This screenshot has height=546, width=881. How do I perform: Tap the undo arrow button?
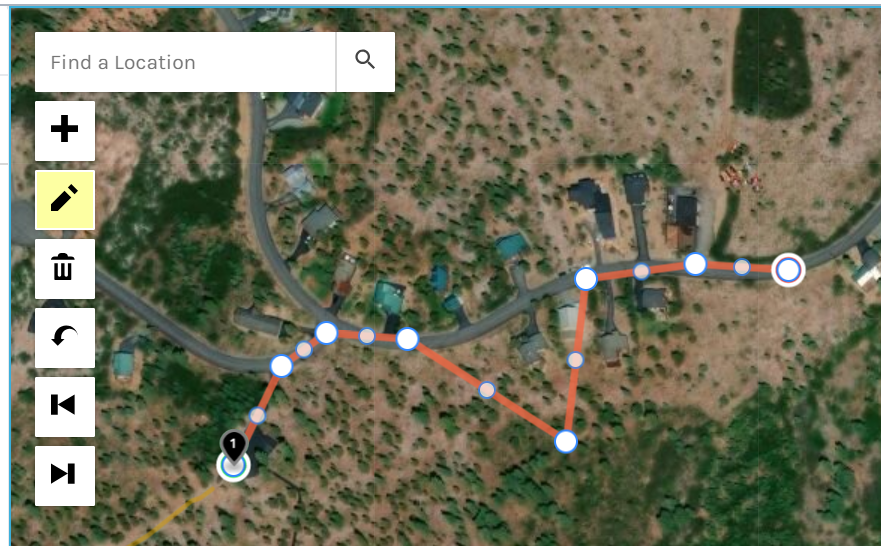tap(65, 337)
